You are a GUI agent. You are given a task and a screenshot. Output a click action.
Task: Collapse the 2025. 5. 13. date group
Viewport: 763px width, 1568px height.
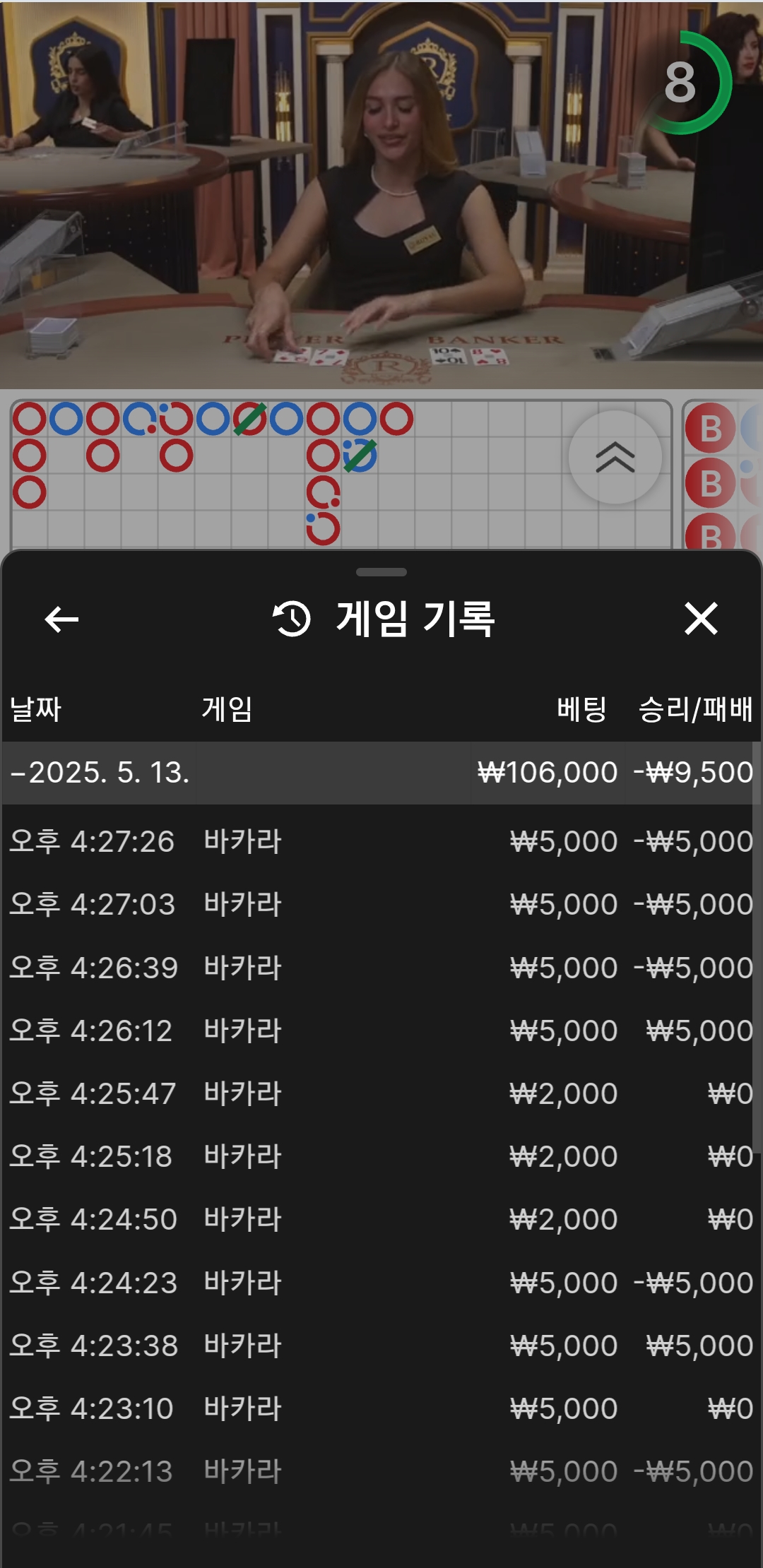[99, 773]
